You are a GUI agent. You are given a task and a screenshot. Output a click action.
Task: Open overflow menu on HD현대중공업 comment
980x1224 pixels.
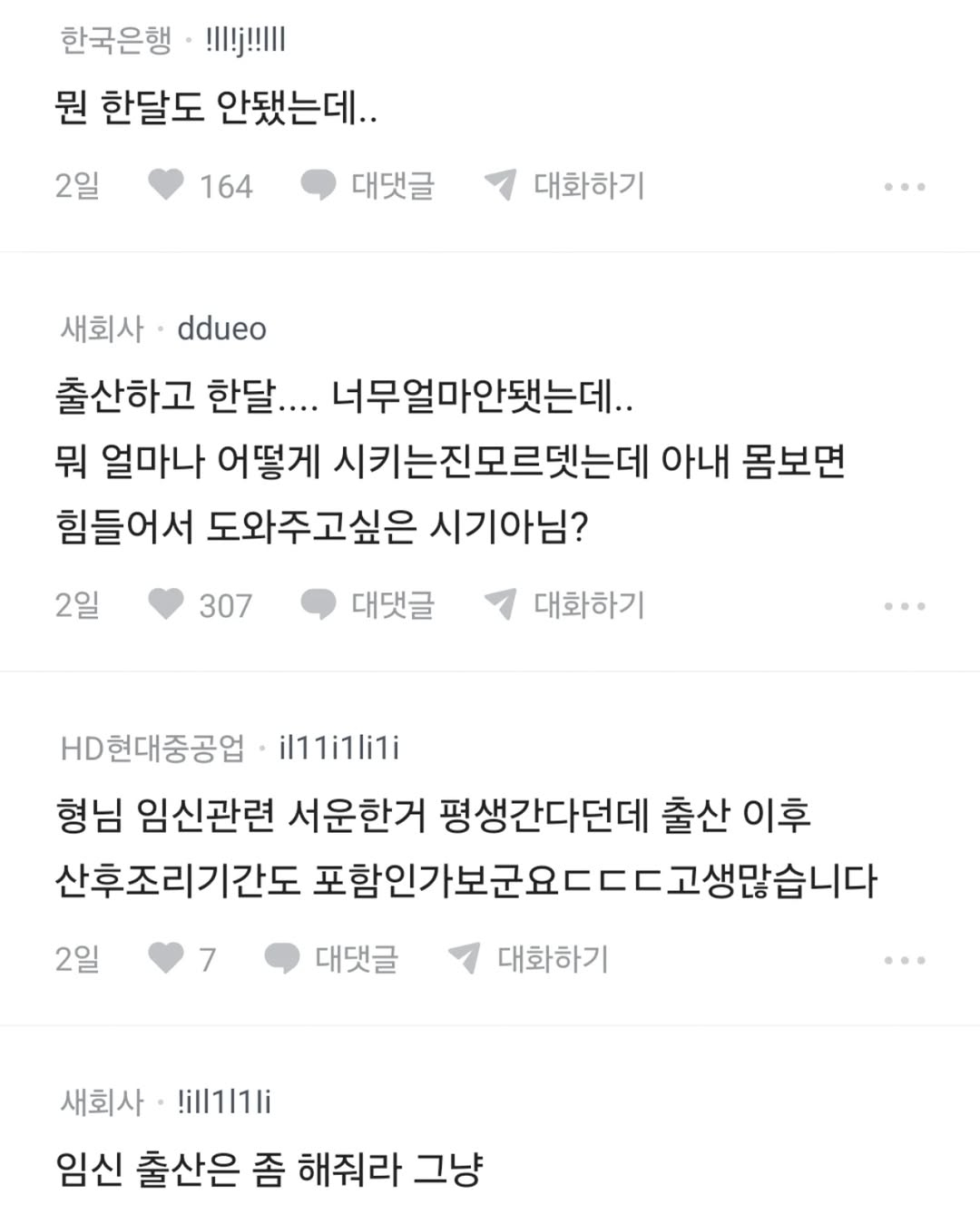(904, 960)
